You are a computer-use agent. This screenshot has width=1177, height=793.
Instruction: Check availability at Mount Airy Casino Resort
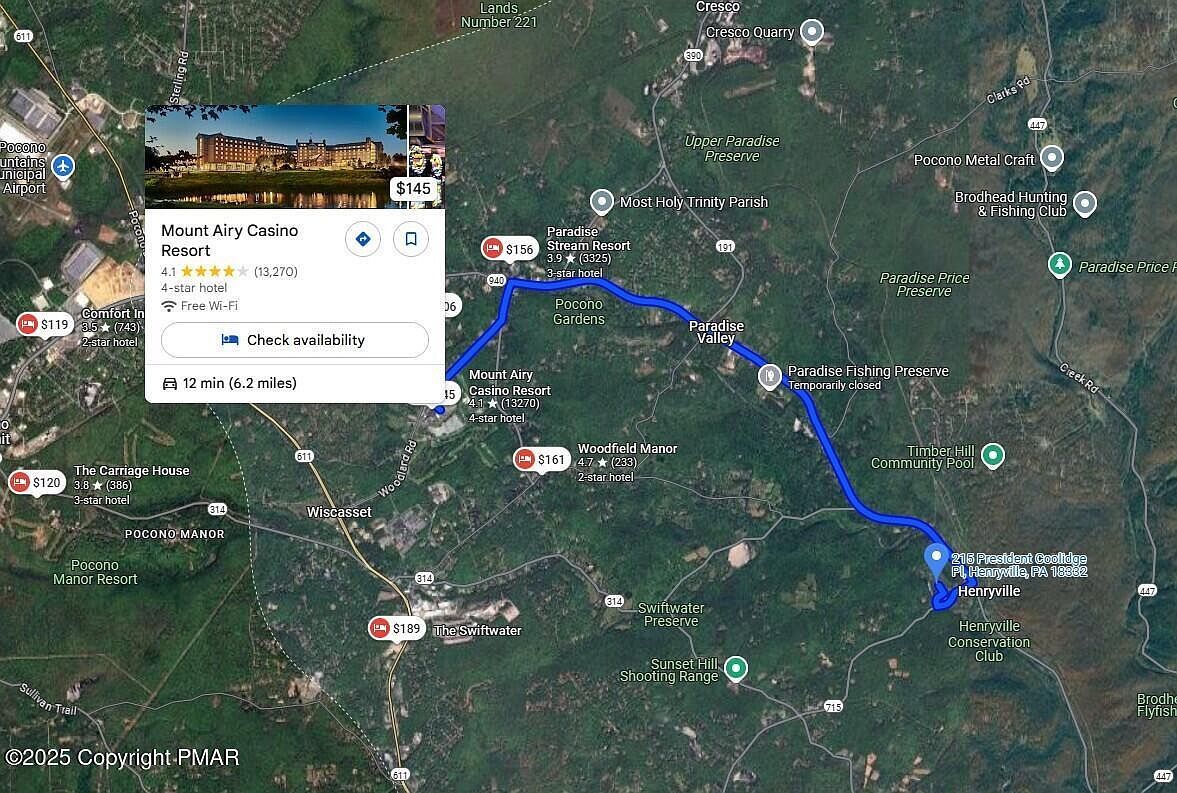[x=295, y=340]
